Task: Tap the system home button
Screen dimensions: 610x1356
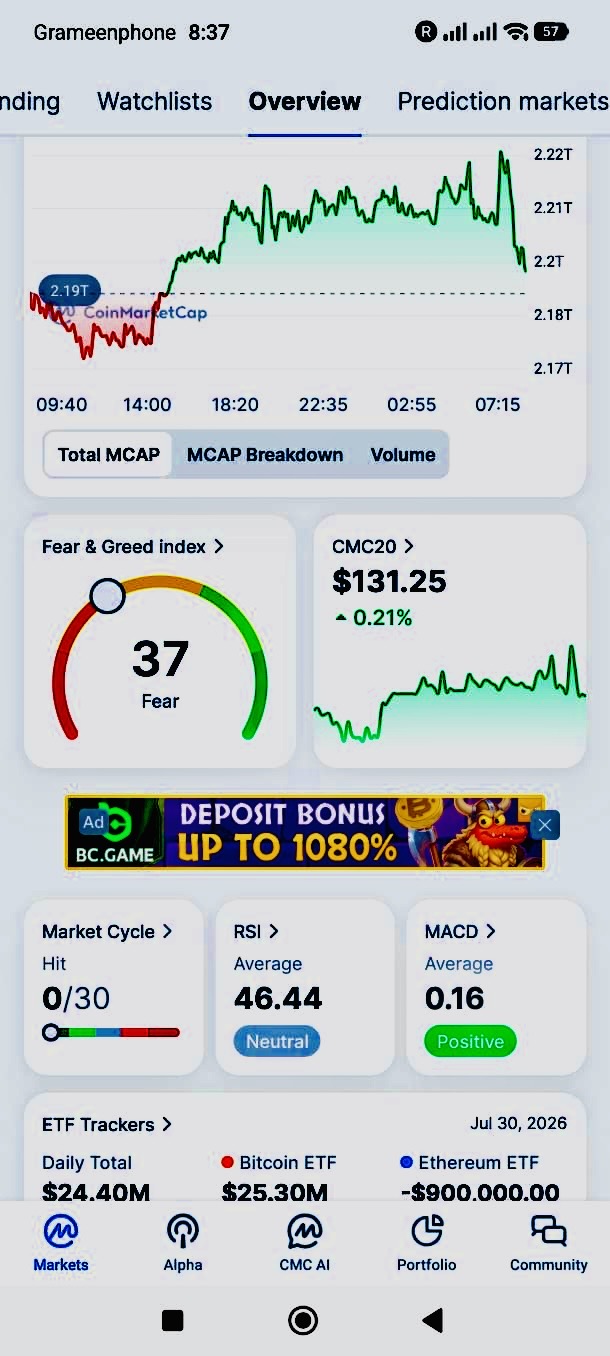Action: pyautogui.click(x=303, y=1320)
